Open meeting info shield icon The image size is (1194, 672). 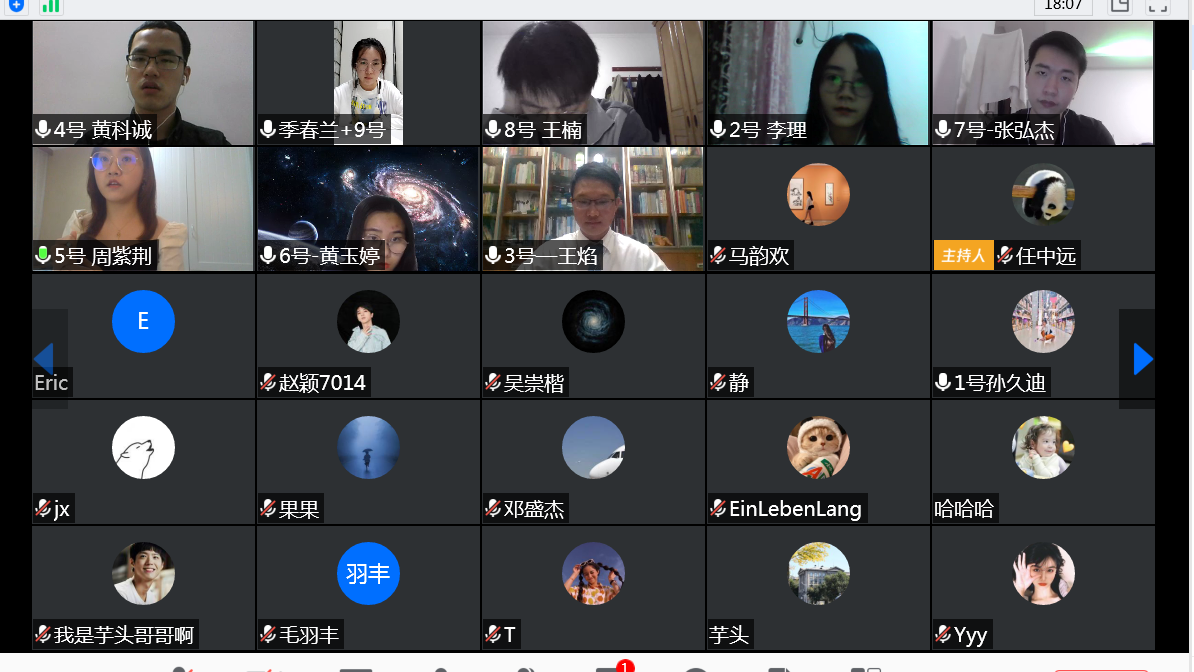pyautogui.click(x=16, y=5)
